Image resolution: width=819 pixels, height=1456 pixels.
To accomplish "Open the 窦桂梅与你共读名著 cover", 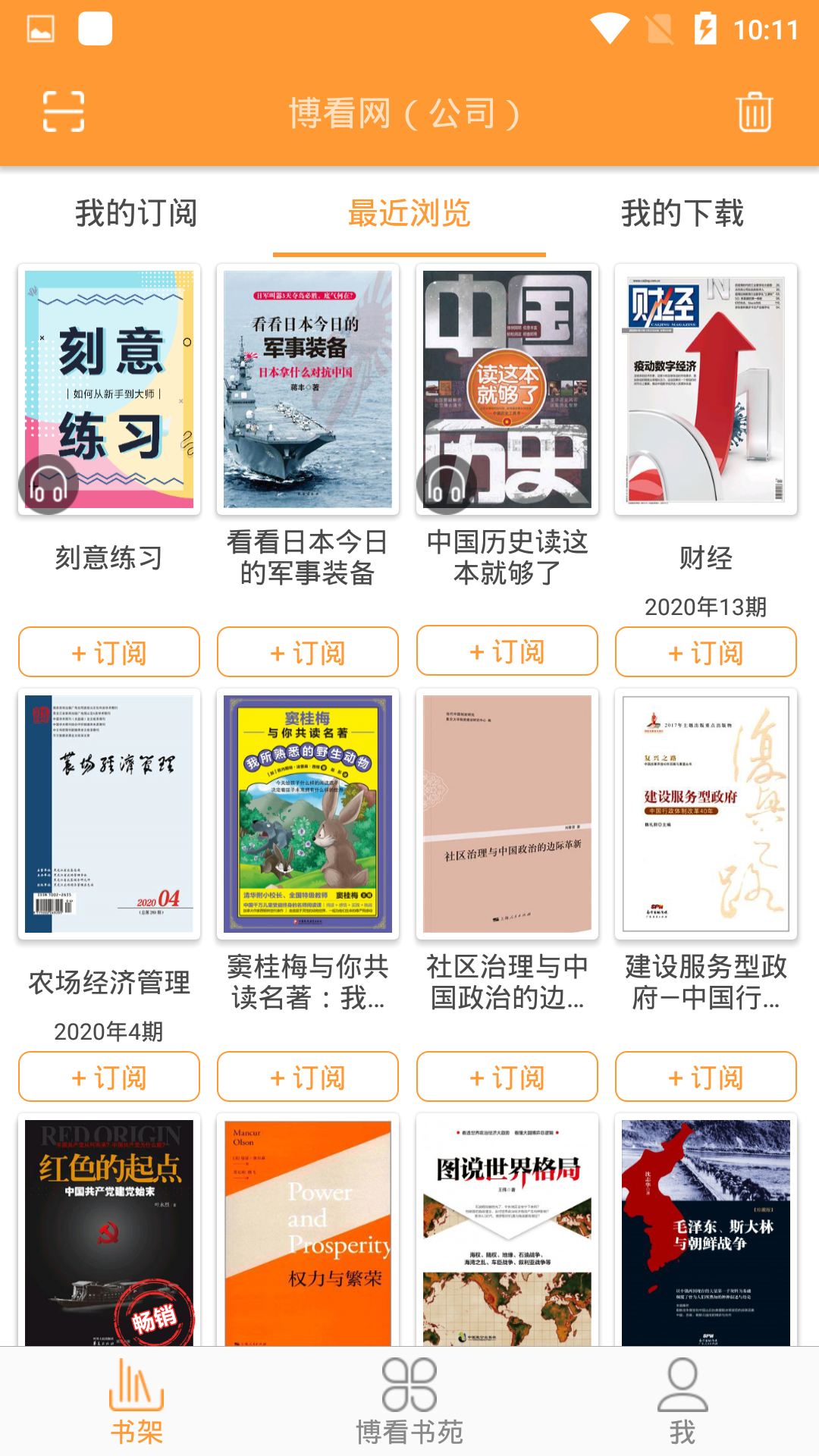I will 306,813.
